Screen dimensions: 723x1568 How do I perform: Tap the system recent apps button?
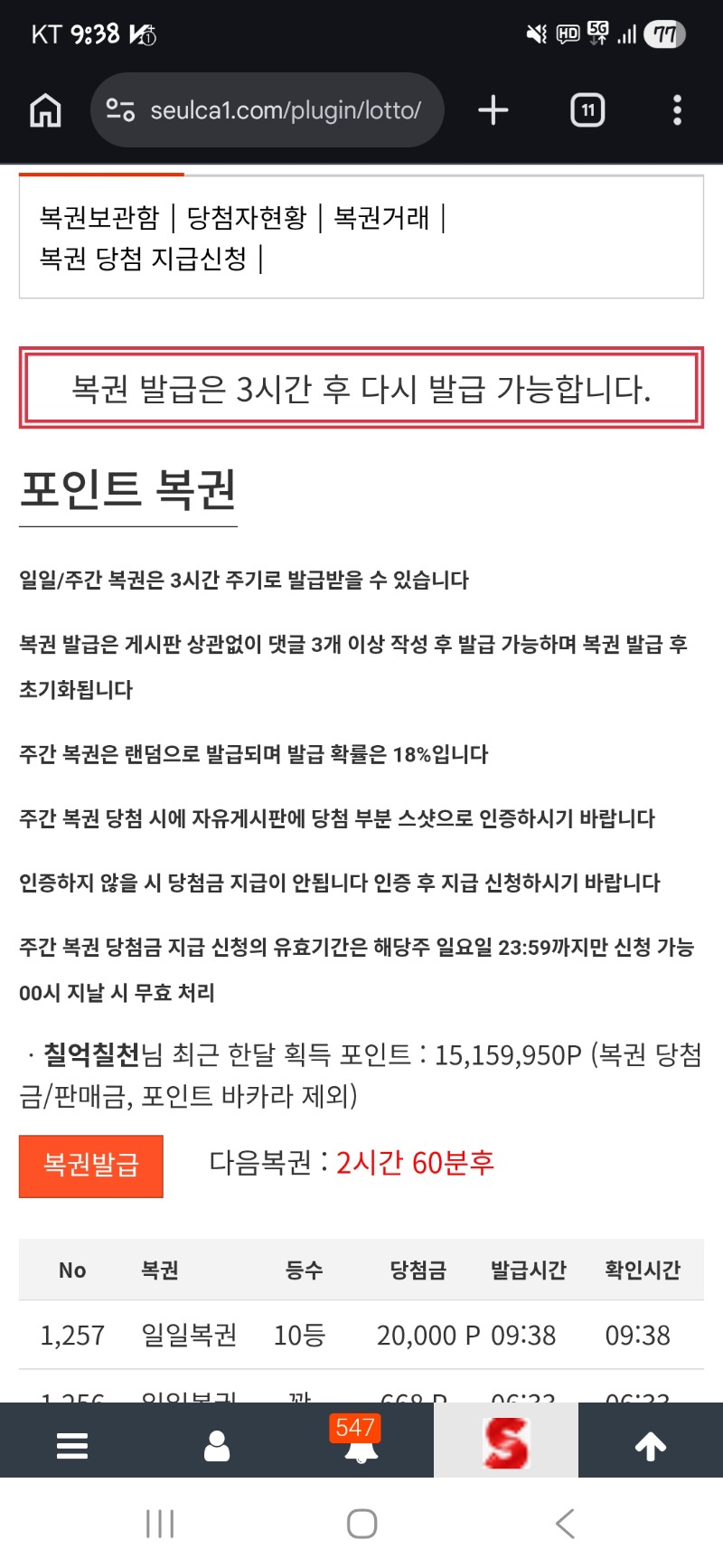160,1524
